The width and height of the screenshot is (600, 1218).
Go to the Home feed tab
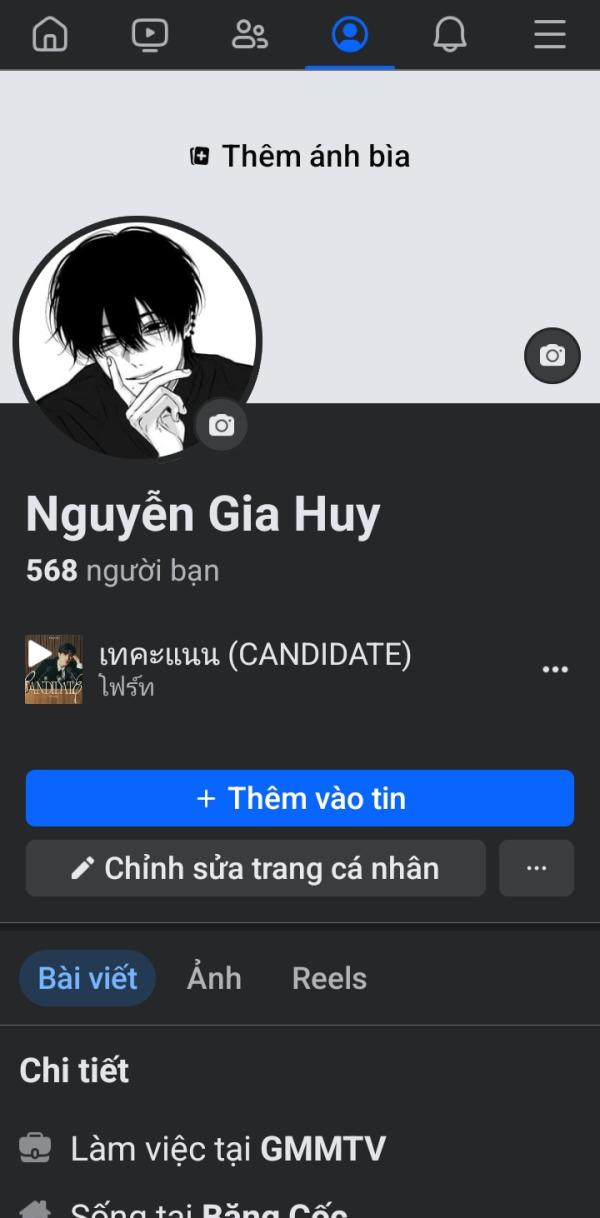(50, 35)
